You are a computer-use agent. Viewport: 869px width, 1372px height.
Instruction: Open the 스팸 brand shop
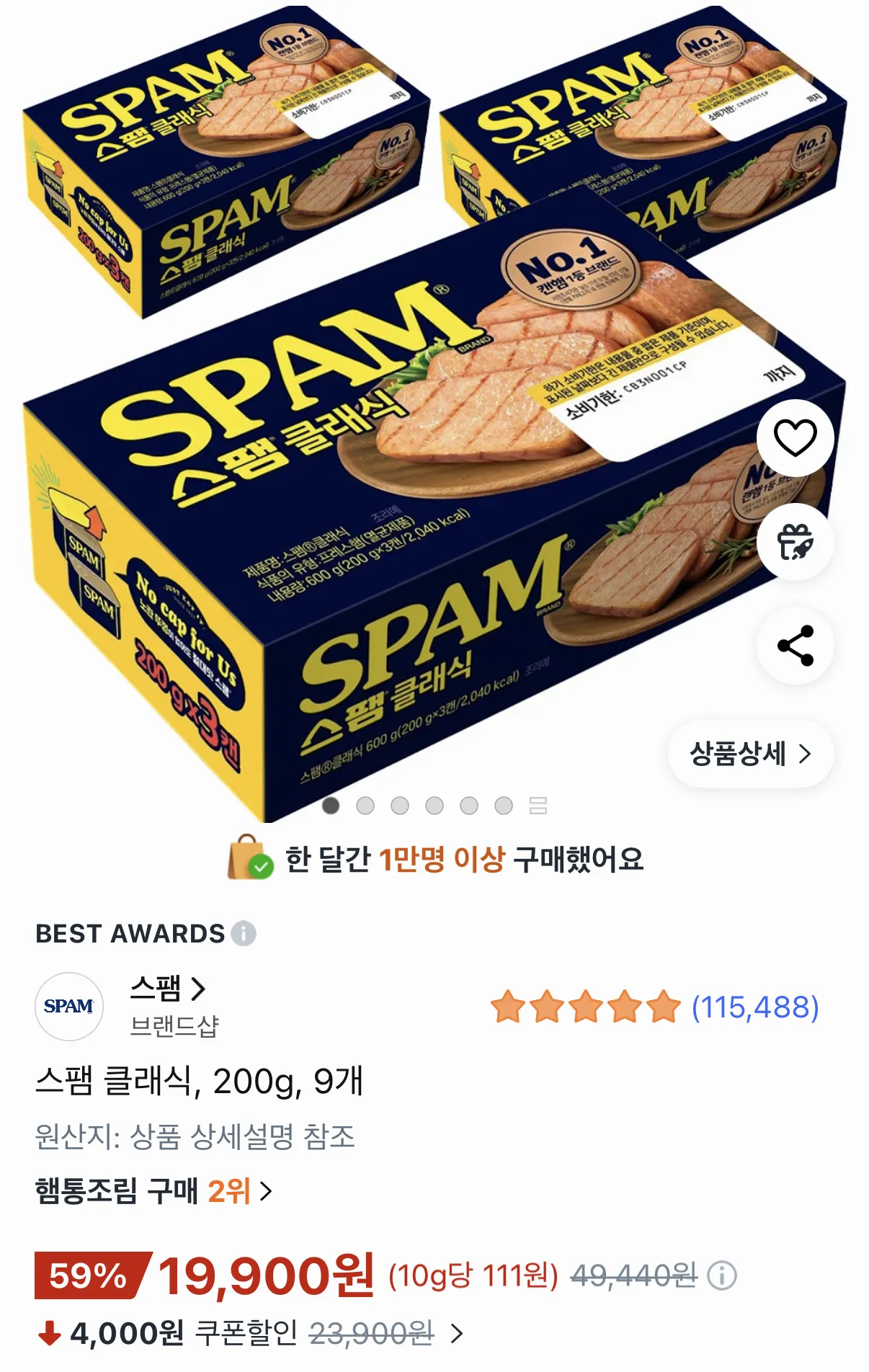[x=167, y=989]
